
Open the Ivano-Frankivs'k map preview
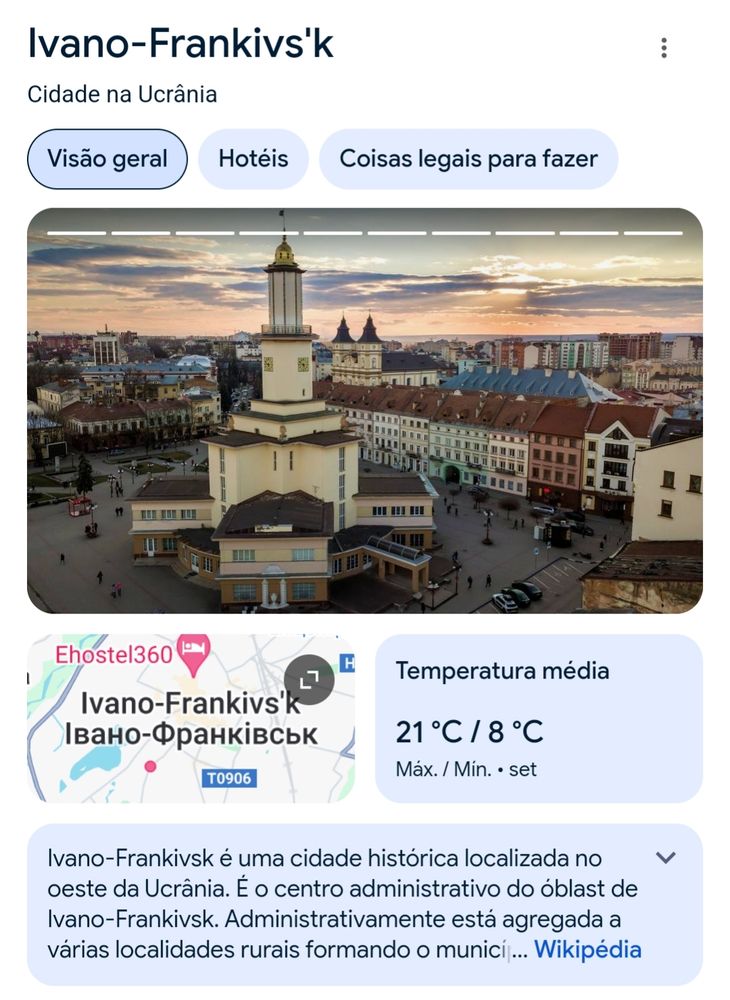pos(191,719)
